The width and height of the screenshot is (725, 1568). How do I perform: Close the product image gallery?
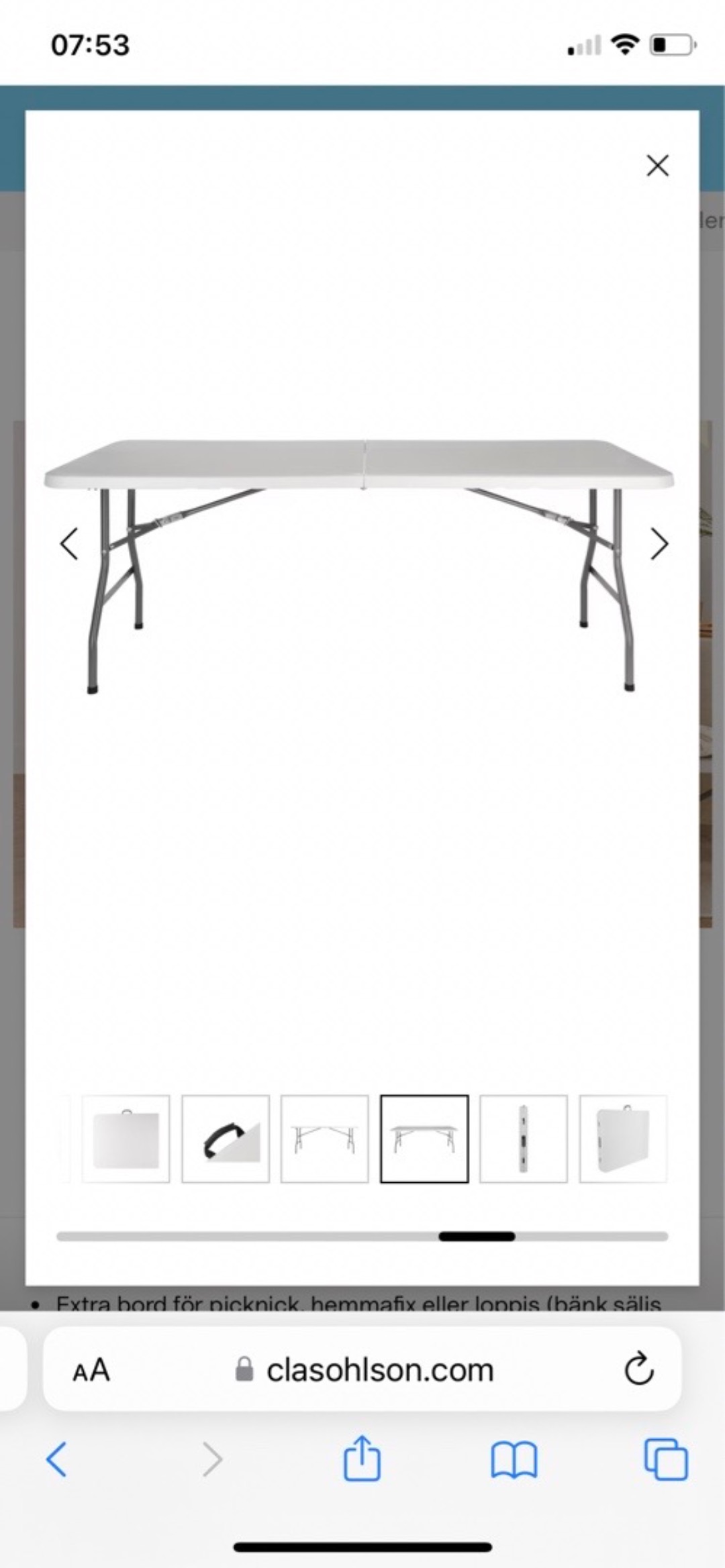pos(657,165)
